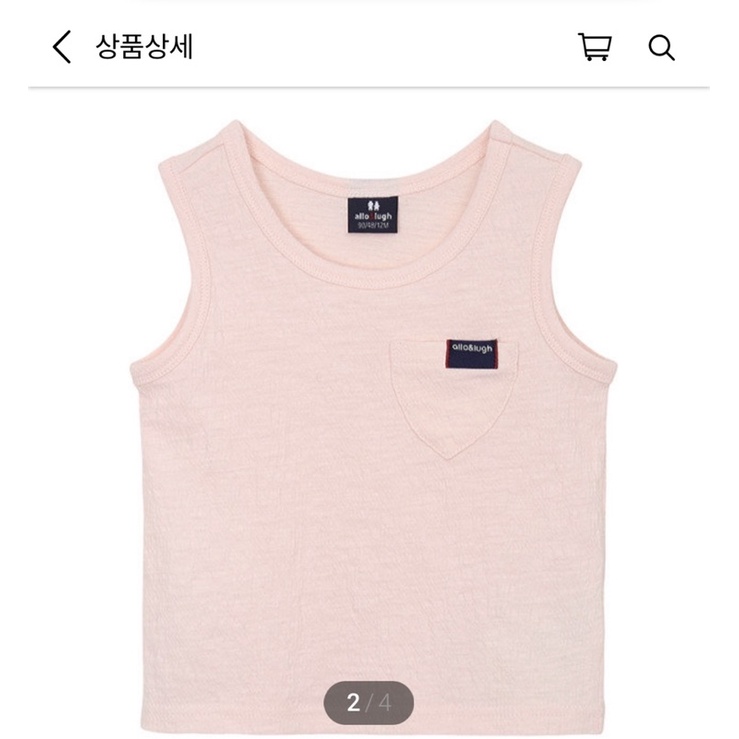Open the shopping cart
739x739 pixels.
point(595,47)
